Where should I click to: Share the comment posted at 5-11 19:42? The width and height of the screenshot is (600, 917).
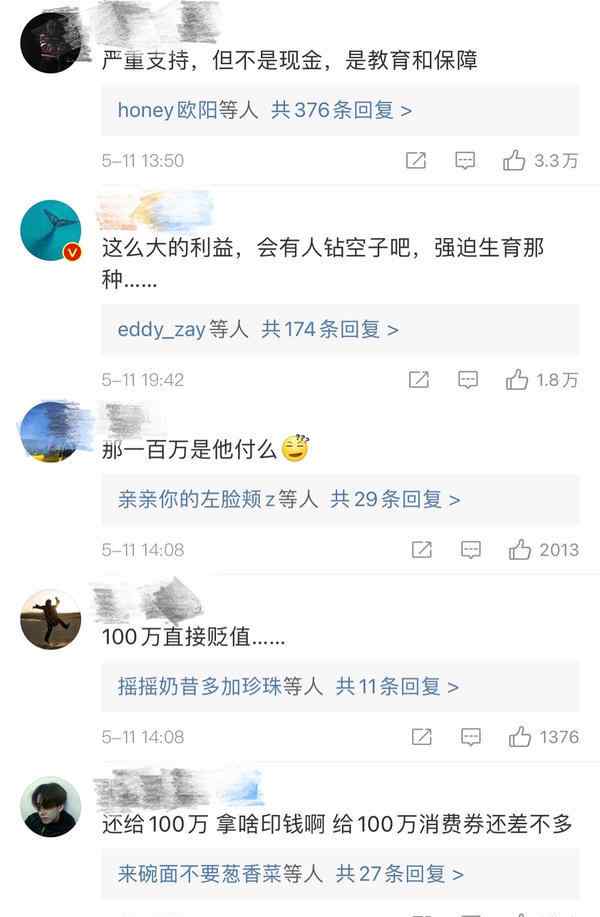pyautogui.click(x=419, y=380)
